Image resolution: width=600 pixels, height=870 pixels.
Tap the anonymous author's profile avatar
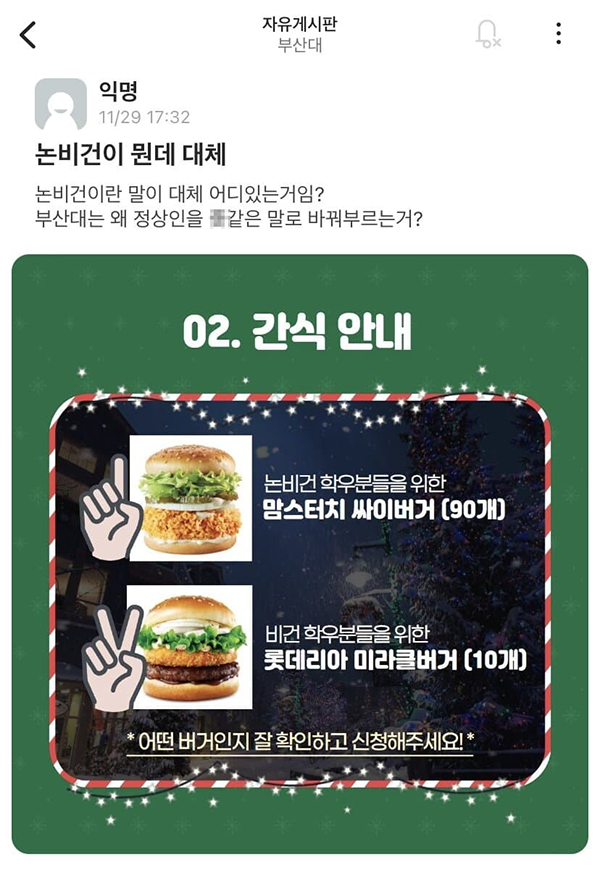(x=60, y=104)
